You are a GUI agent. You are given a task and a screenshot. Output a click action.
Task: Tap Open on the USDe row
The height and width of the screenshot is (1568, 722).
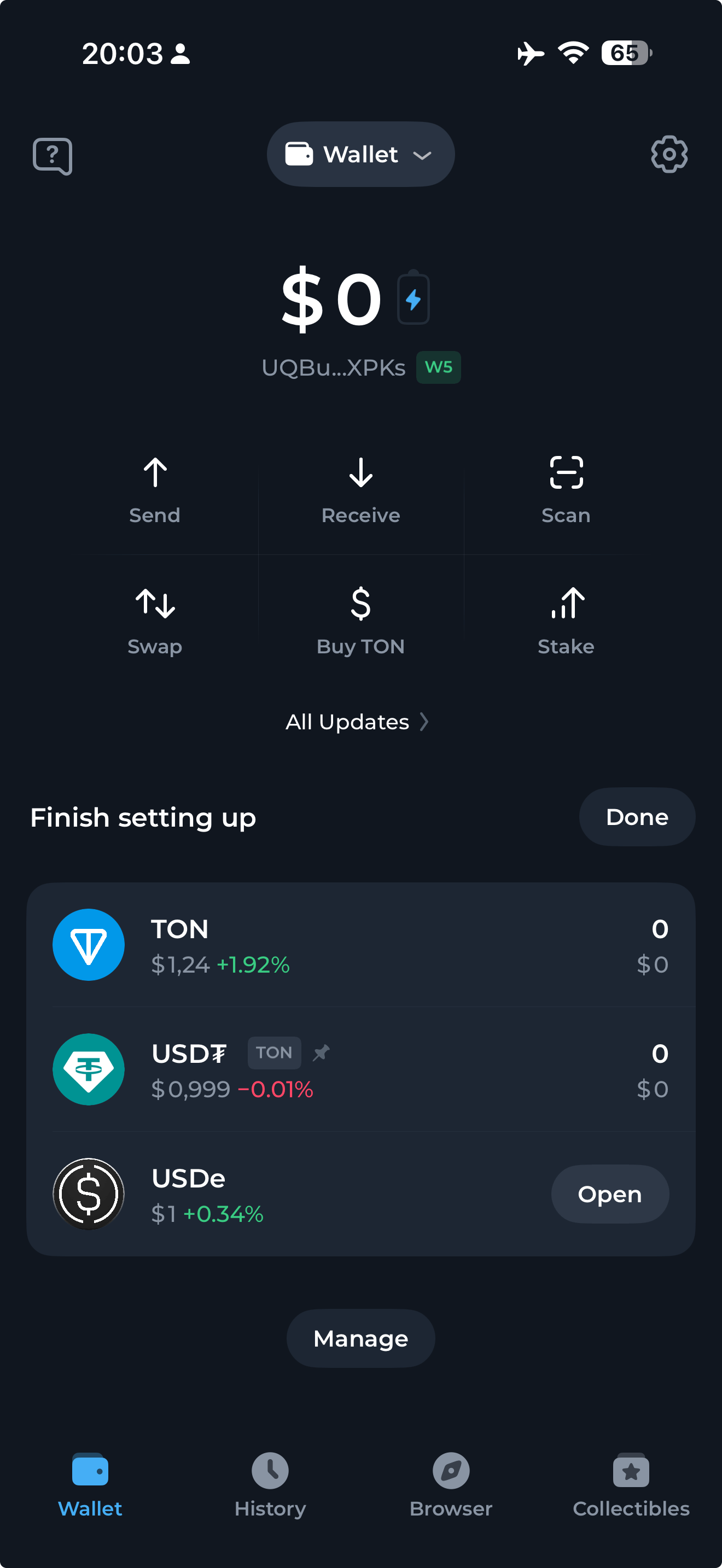click(x=609, y=1194)
